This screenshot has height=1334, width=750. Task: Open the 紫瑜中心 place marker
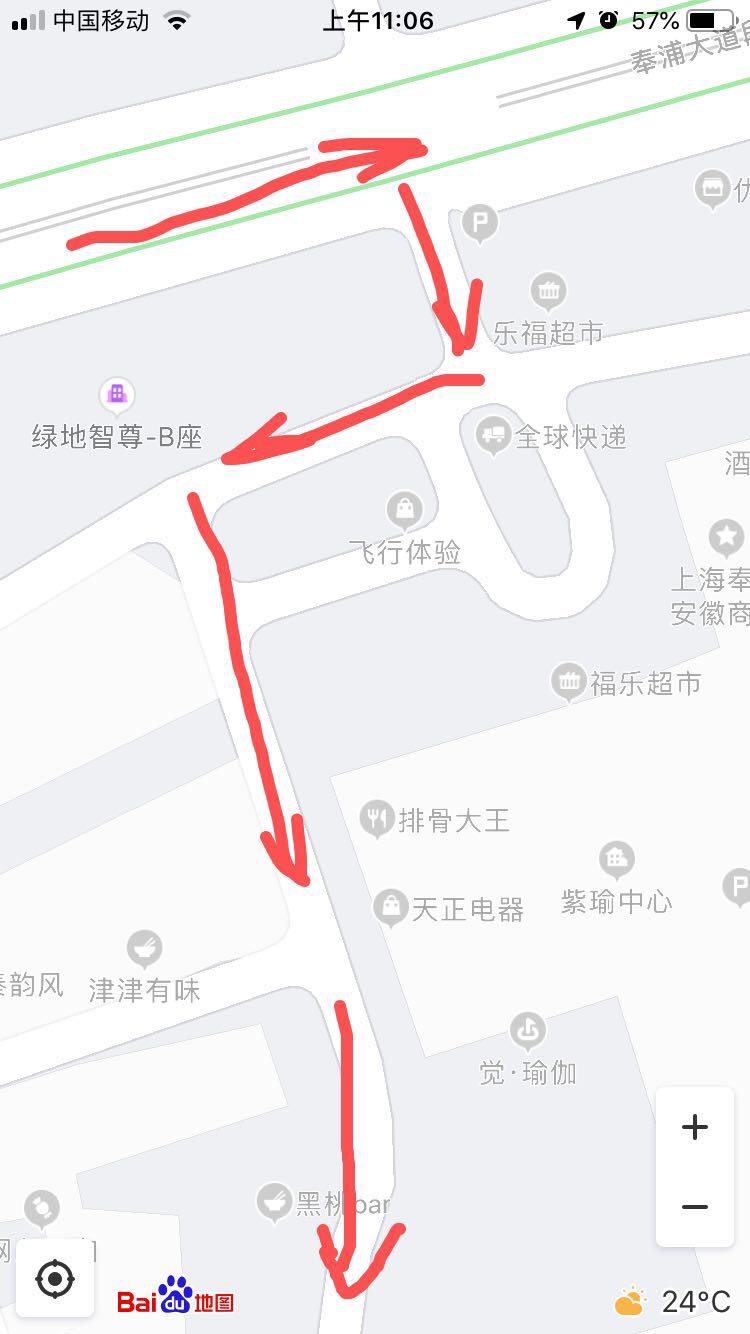pyautogui.click(x=616, y=859)
